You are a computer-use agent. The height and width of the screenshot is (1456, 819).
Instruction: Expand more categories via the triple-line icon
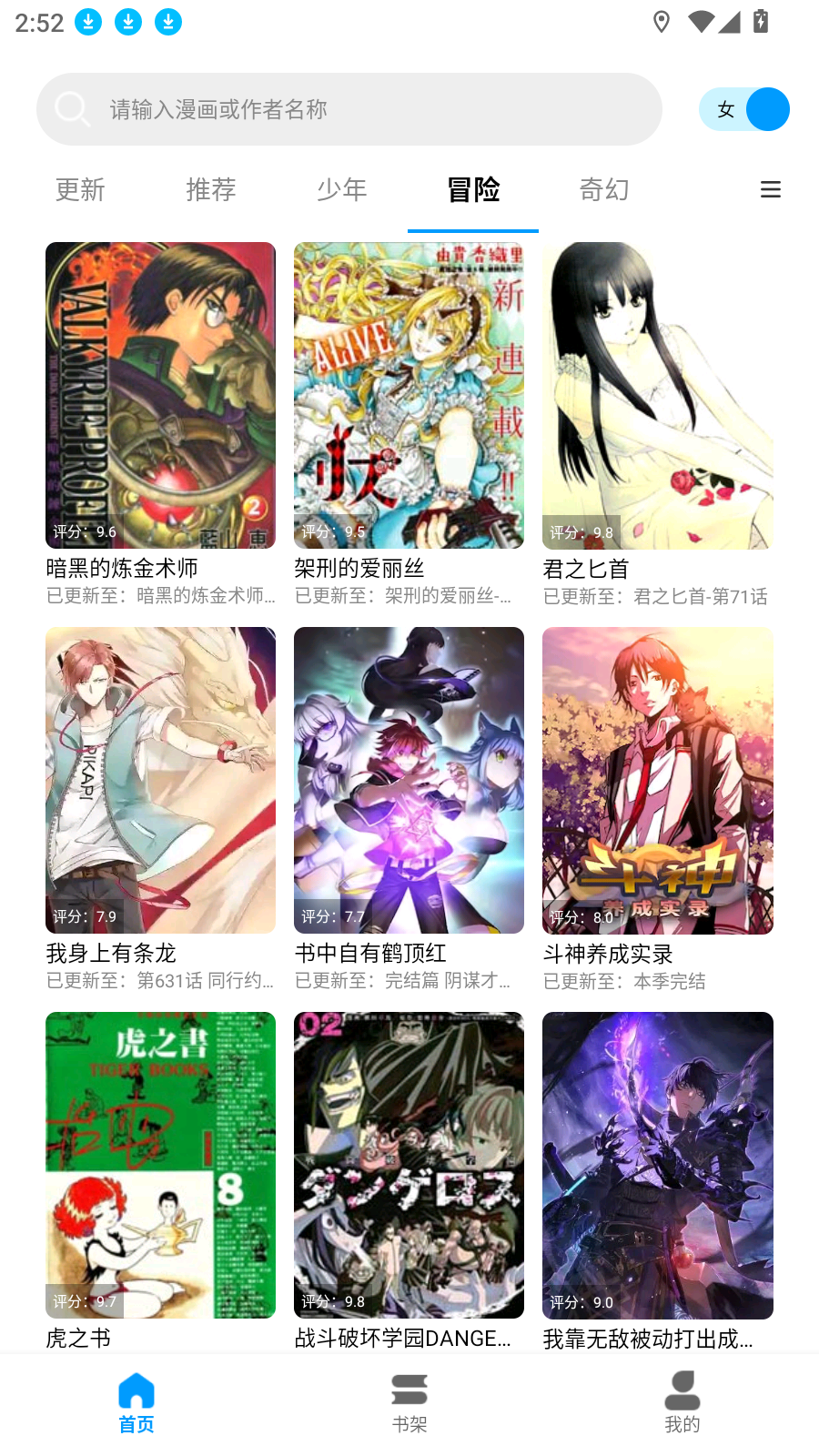click(771, 189)
